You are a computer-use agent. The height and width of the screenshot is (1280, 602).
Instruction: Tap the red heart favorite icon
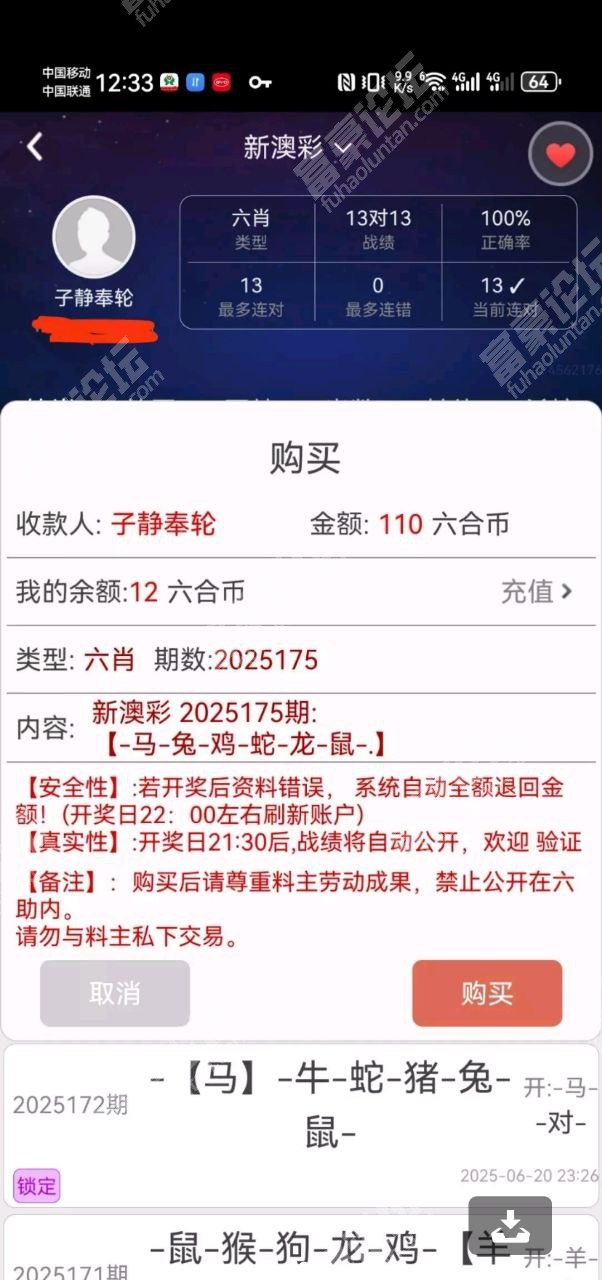pyautogui.click(x=560, y=154)
